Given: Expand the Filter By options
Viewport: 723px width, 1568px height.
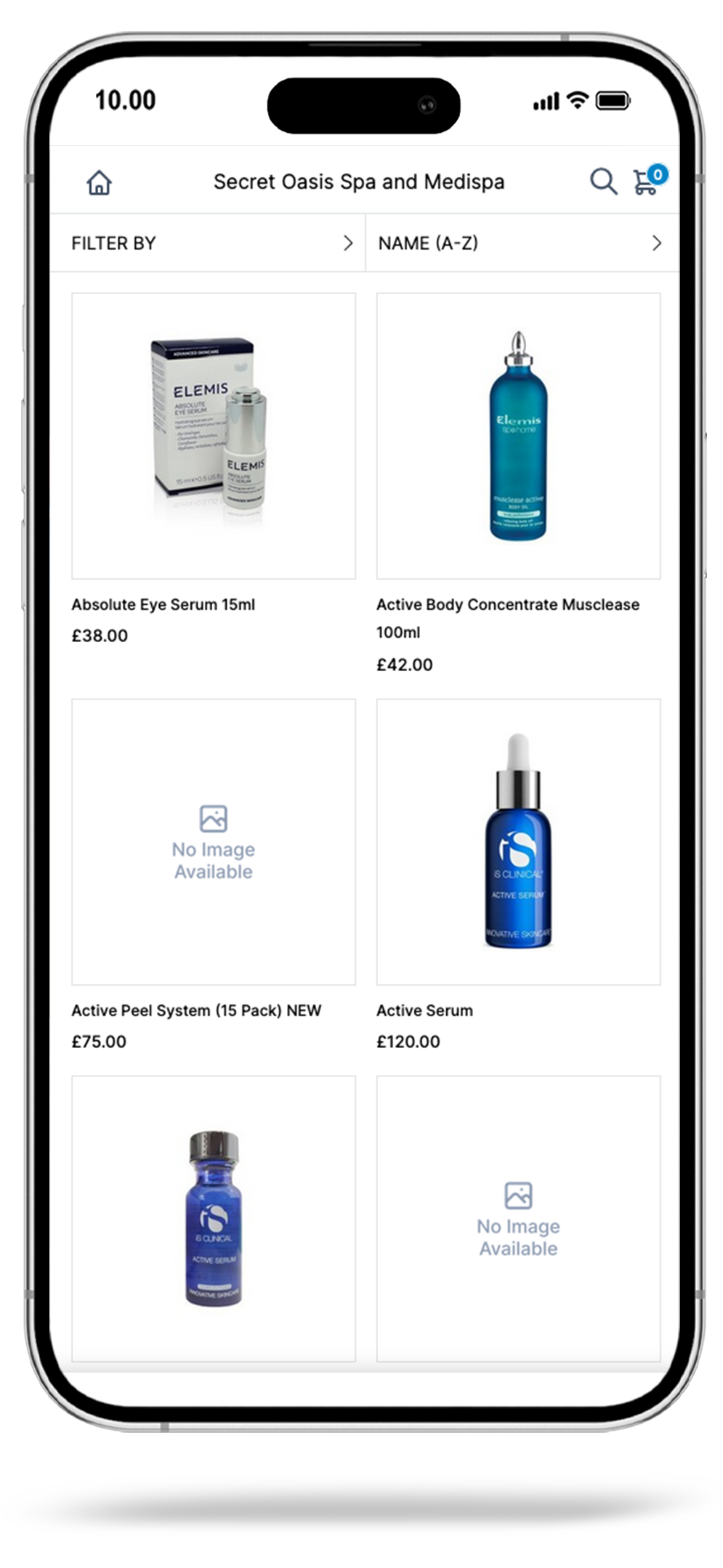Looking at the screenshot, I should [211, 243].
